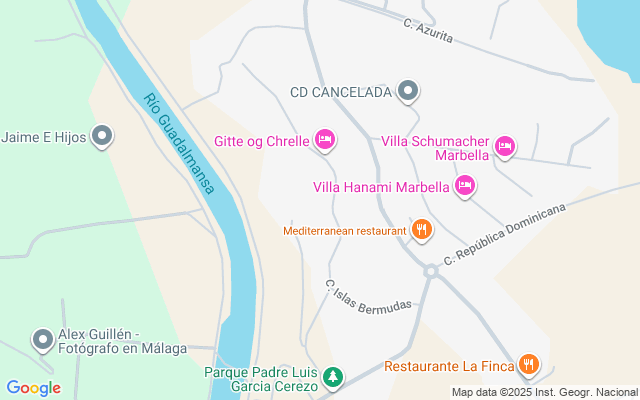Open the Google logo link
This screenshot has width=640, height=400.
coord(33,388)
